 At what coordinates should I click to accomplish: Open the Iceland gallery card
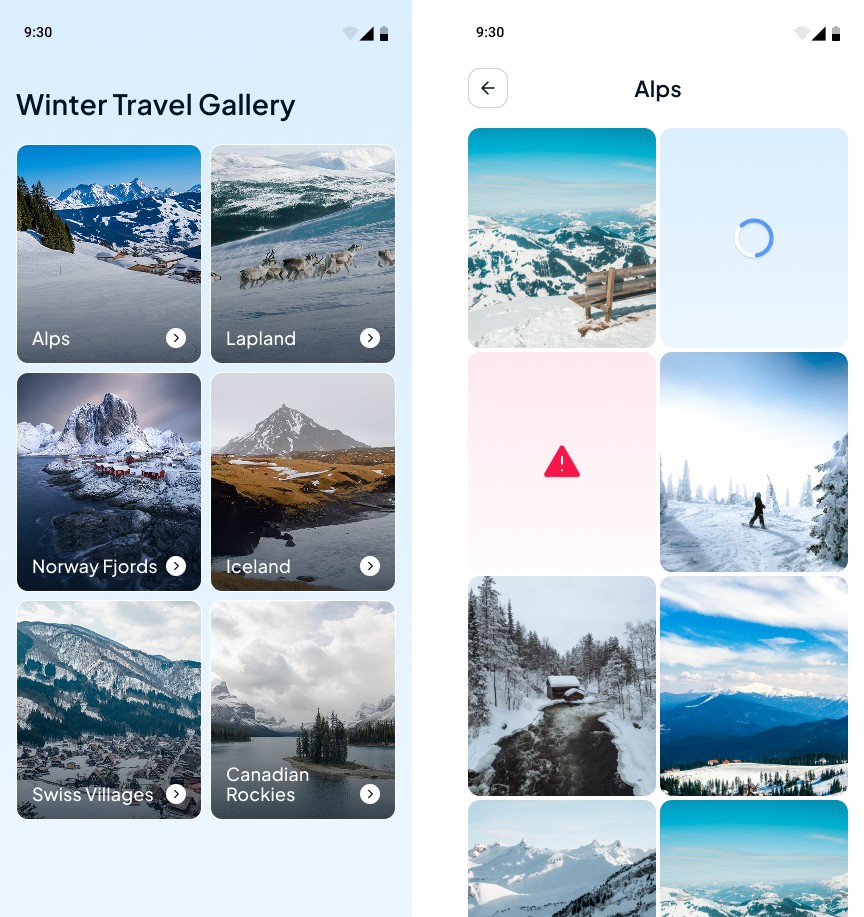point(303,481)
